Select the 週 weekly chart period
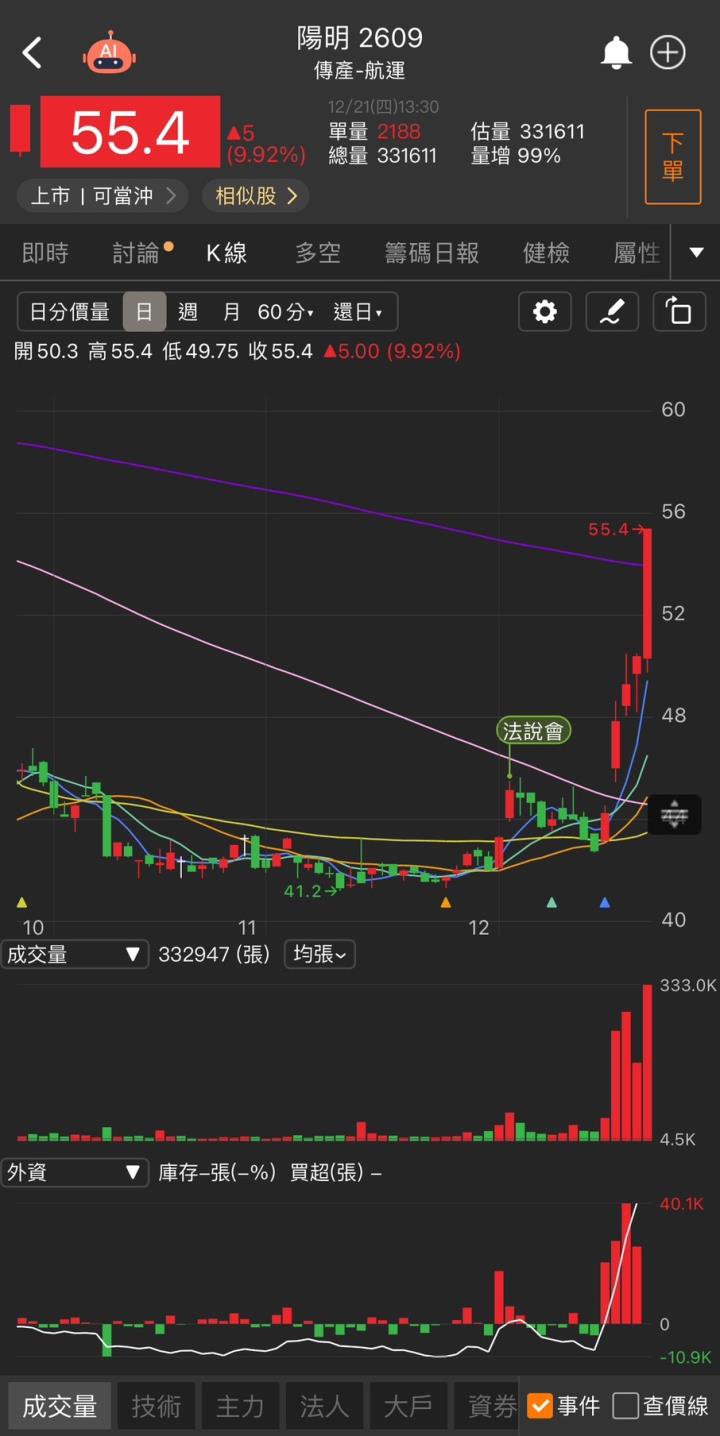Screen dimensions: 720x1436 click(x=188, y=312)
